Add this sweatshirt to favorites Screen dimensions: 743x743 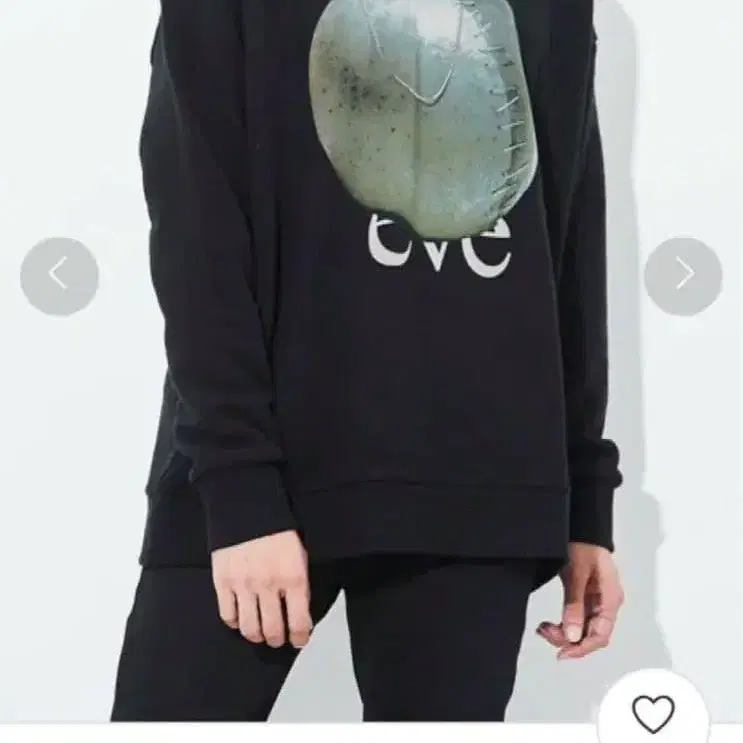[x=653, y=713]
